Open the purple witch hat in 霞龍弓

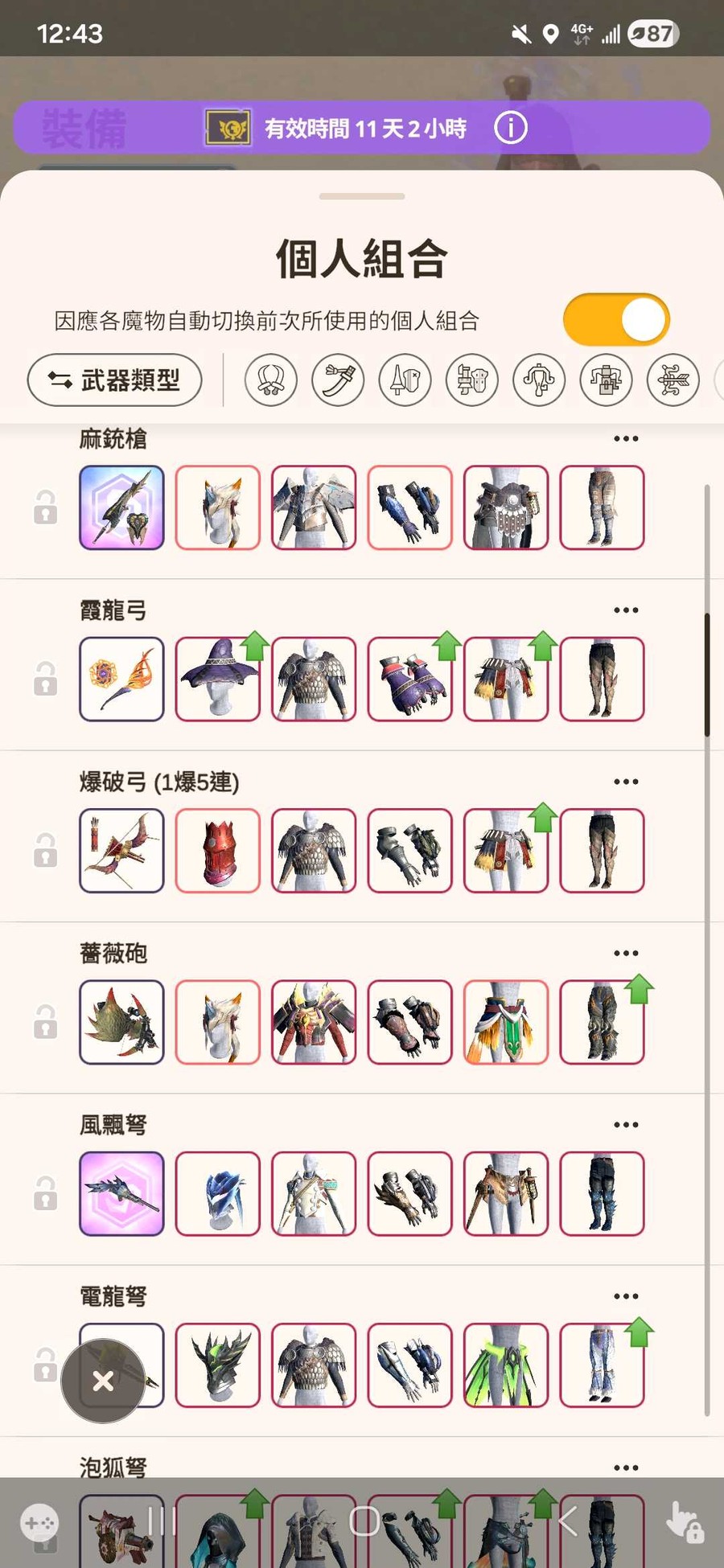point(218,679)
